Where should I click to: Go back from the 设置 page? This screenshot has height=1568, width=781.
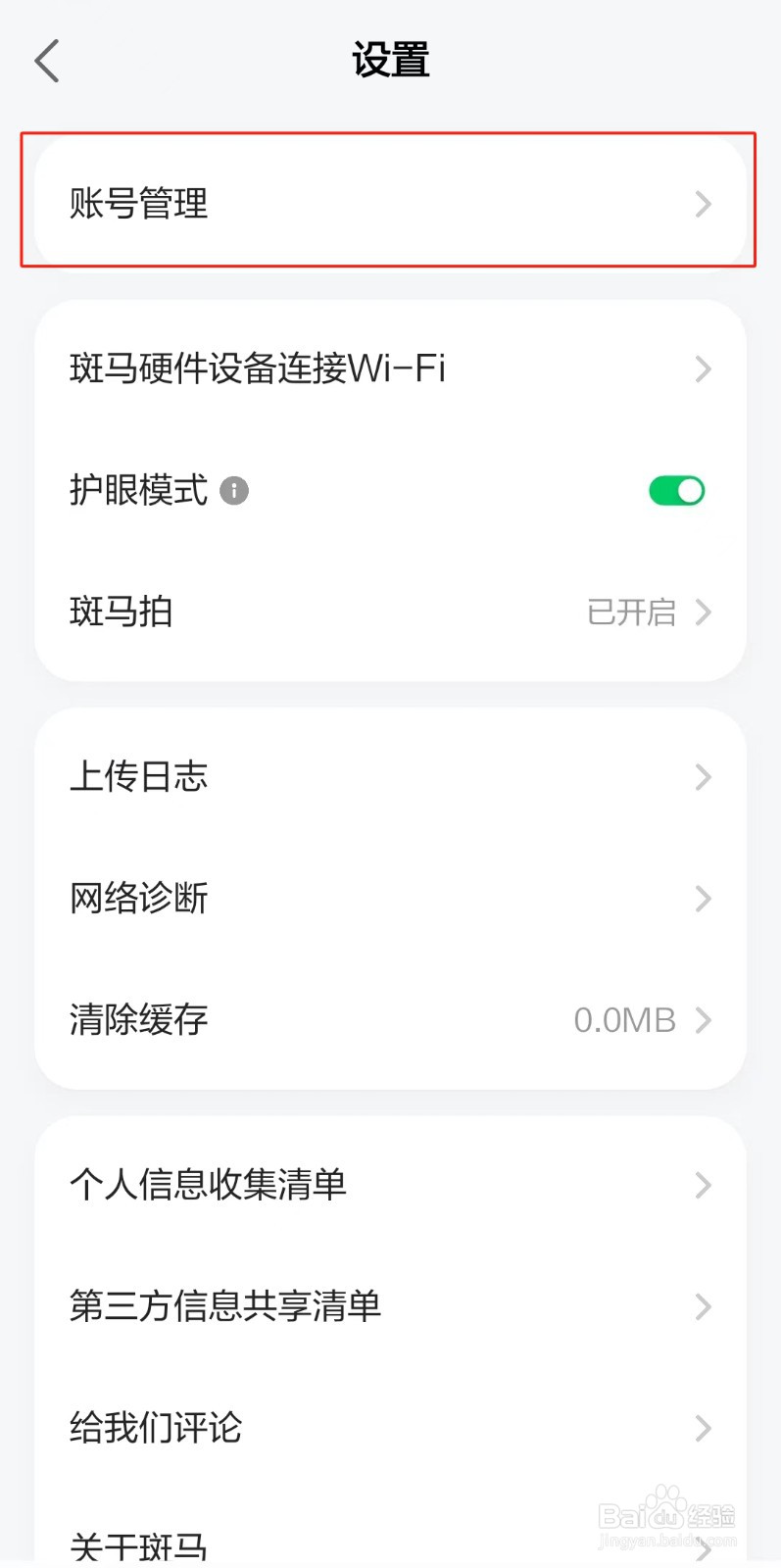[47, 61]
